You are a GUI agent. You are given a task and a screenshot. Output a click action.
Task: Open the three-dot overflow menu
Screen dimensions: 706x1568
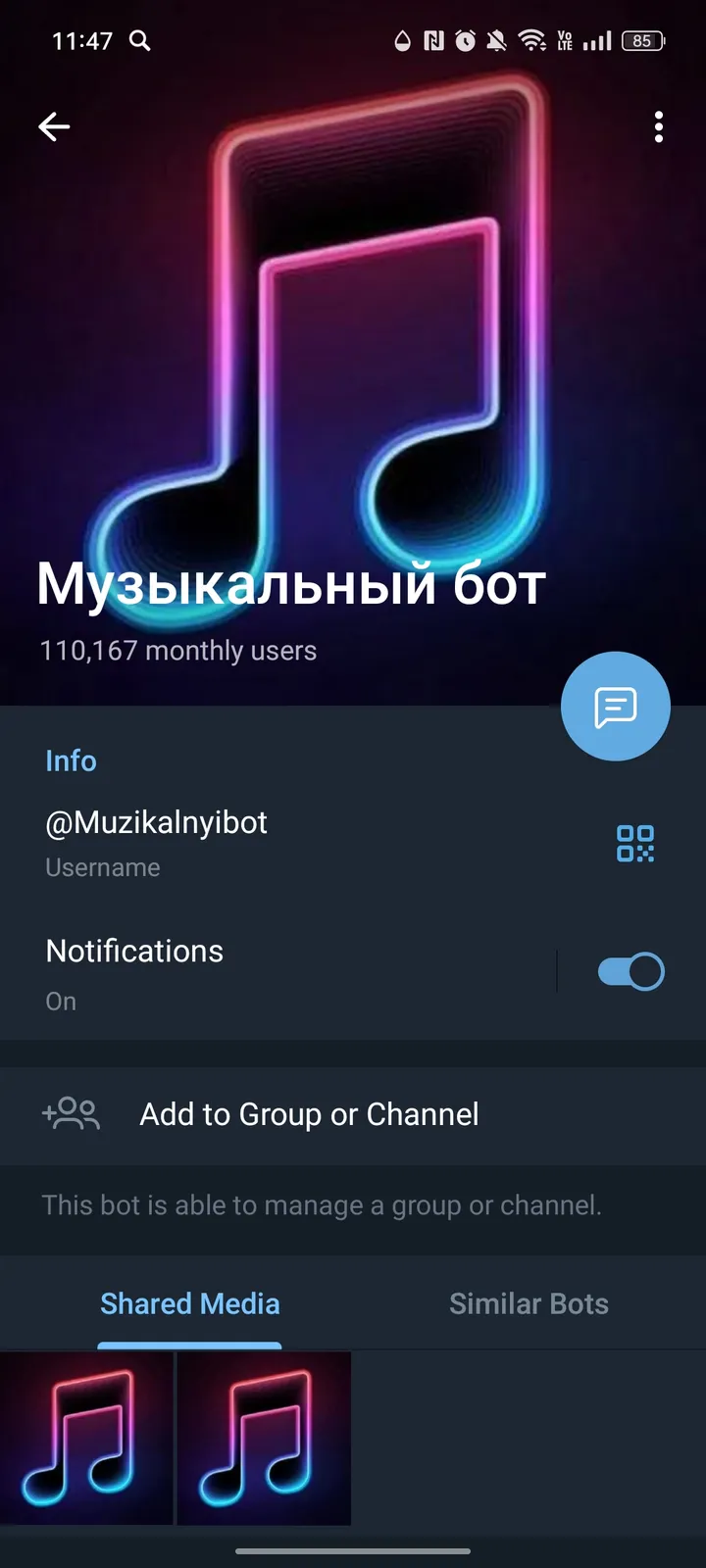point(658,126)
